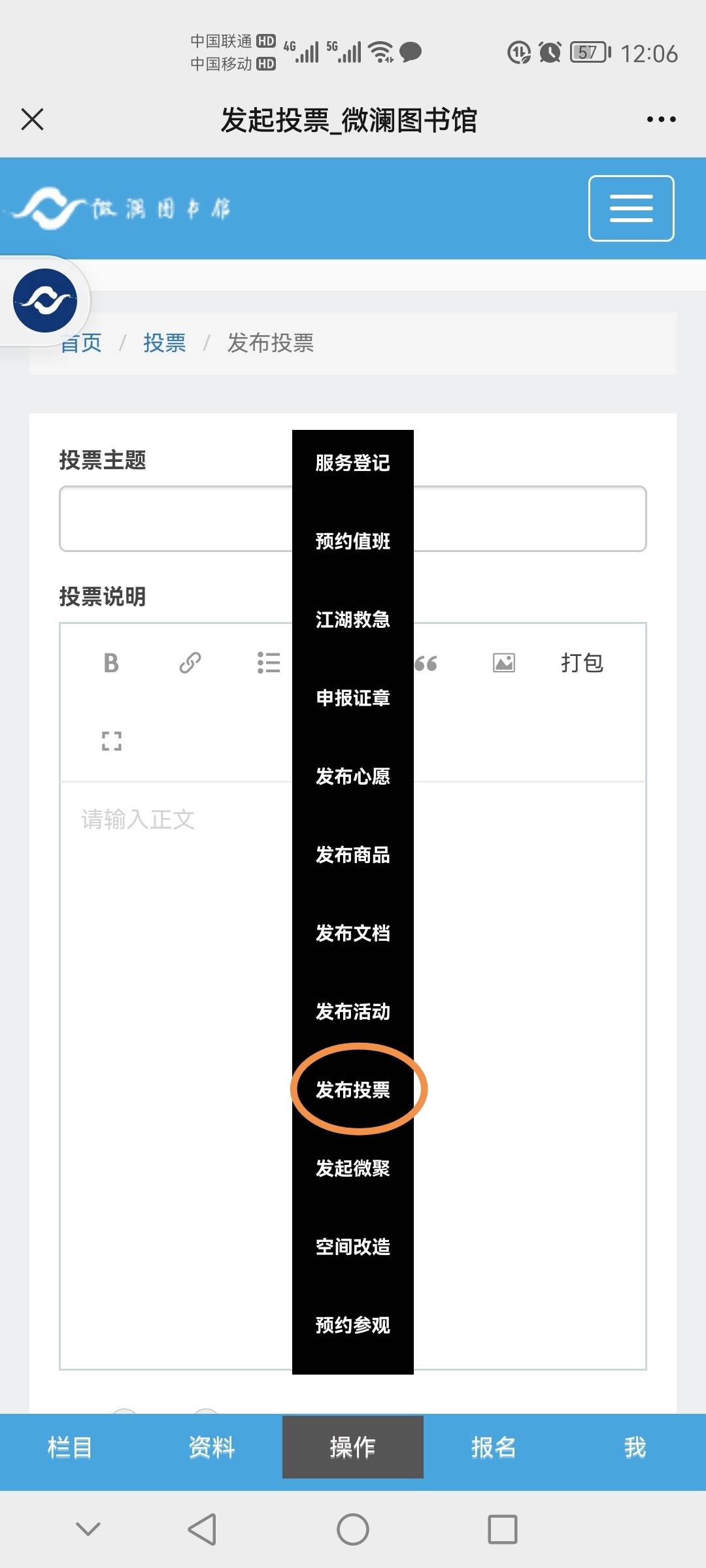The width and height of the screenshot is (706, 1568).
Task: Go back with the system back button
Action: (202, 1529)
